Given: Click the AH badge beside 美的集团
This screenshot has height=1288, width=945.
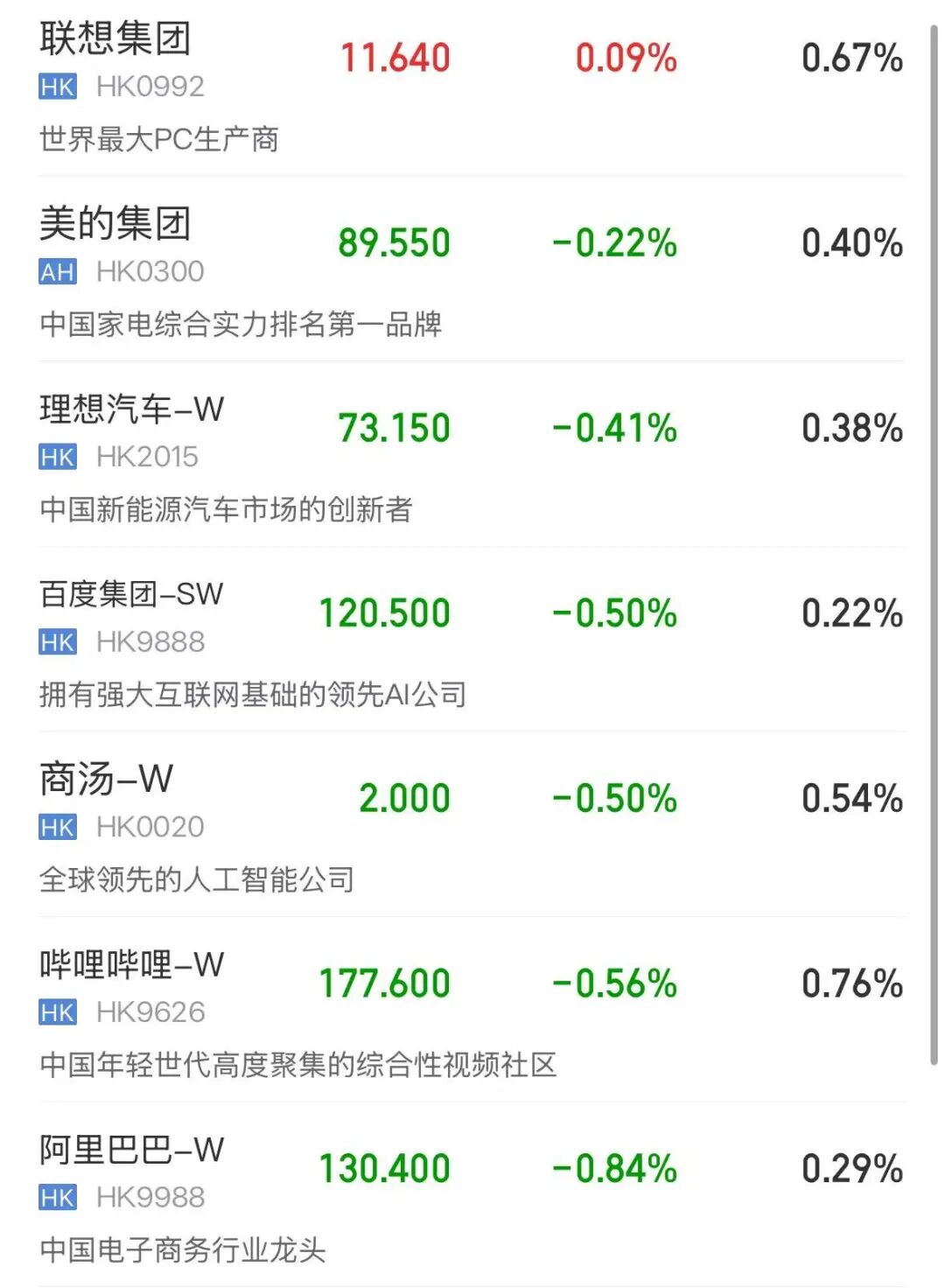Looking at the screenshot, I should pyautogui.click(x=56, y=272).
